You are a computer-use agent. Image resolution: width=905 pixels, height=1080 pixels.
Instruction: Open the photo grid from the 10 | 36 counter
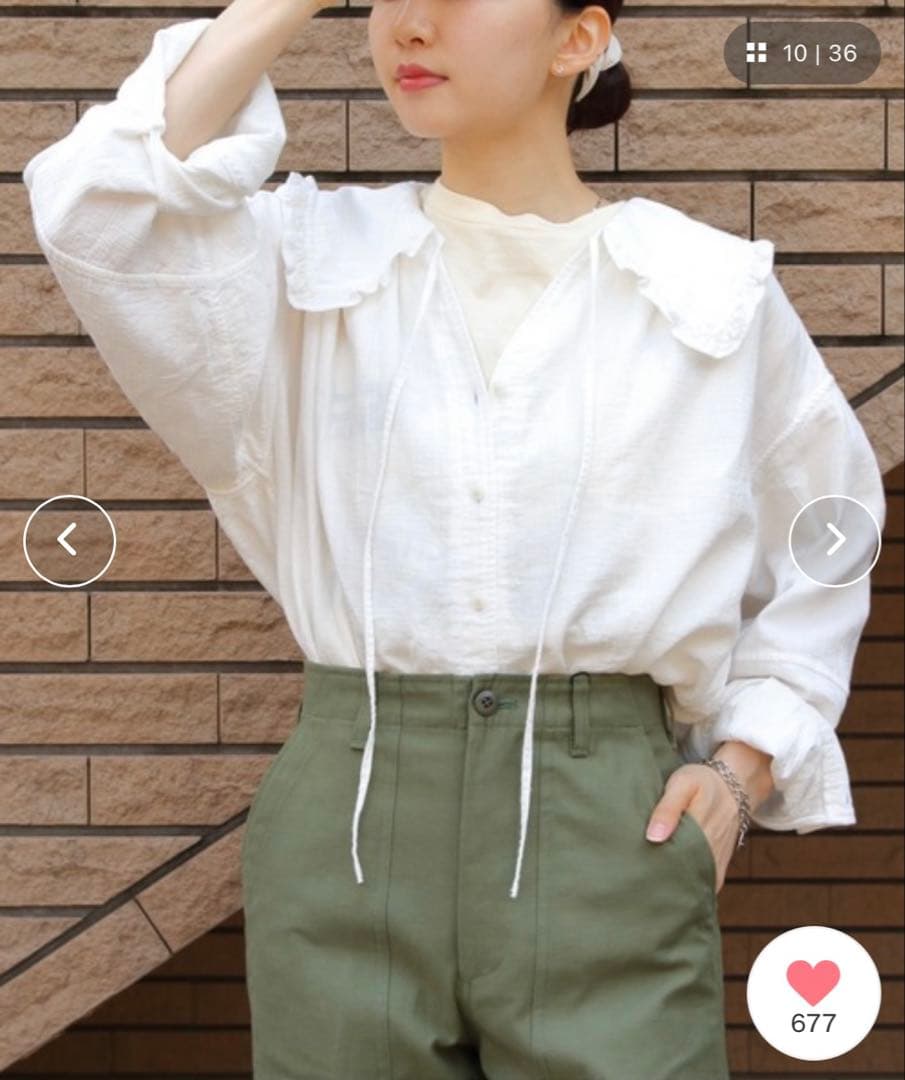tap(801, 53)
